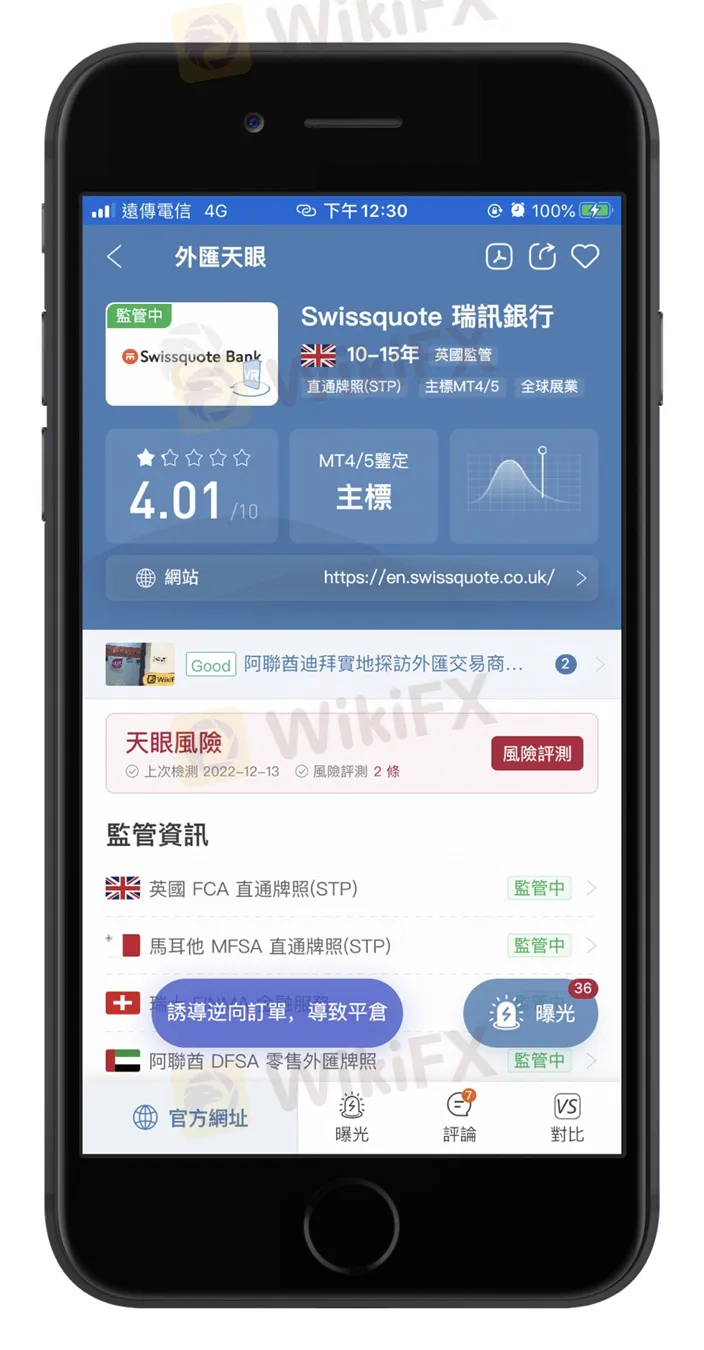Tap the floating 曝光 button with the 36 badge
This screenshot has height=1350, width=704.
pos(531,1014)
